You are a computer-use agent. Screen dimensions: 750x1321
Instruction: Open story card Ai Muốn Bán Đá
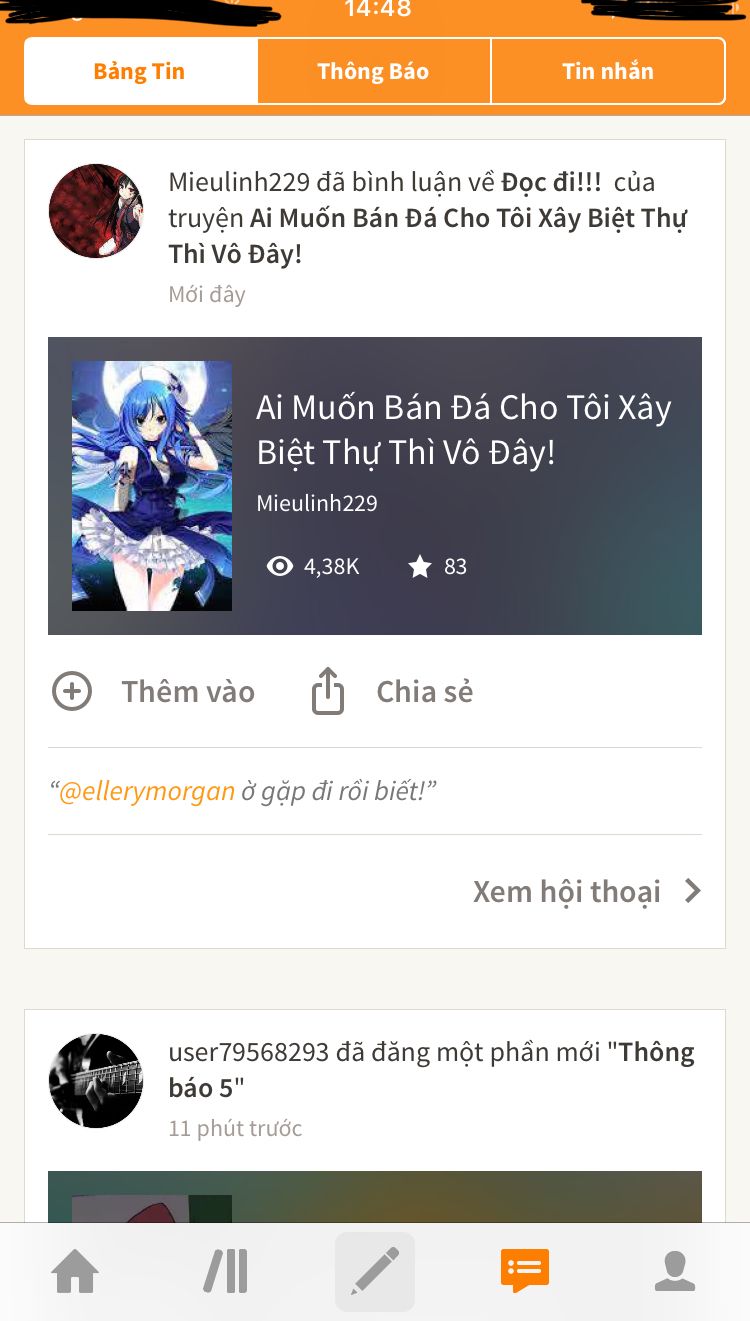(x=375, y=486)
